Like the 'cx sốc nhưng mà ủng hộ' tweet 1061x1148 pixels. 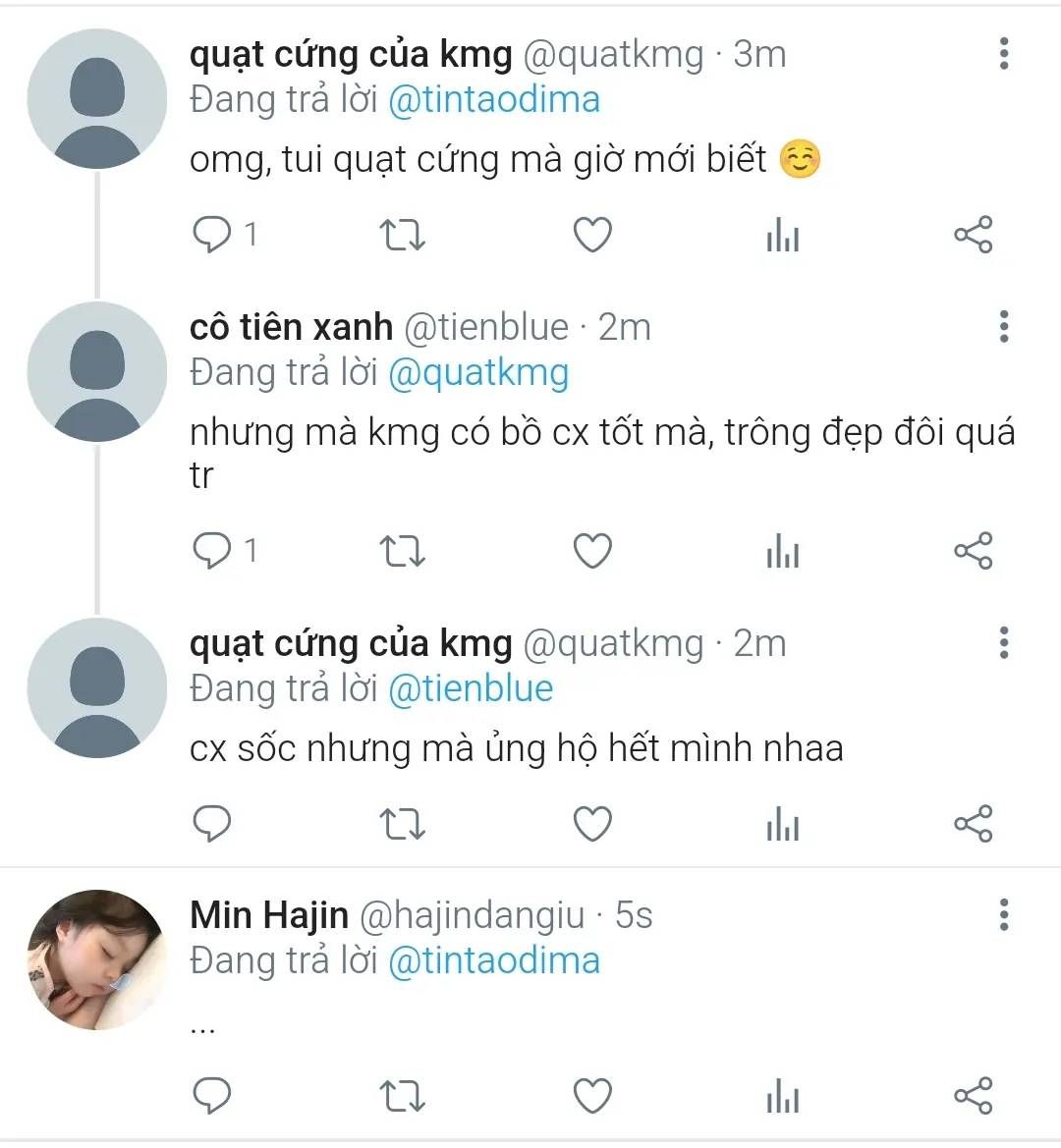coord(592,824)
